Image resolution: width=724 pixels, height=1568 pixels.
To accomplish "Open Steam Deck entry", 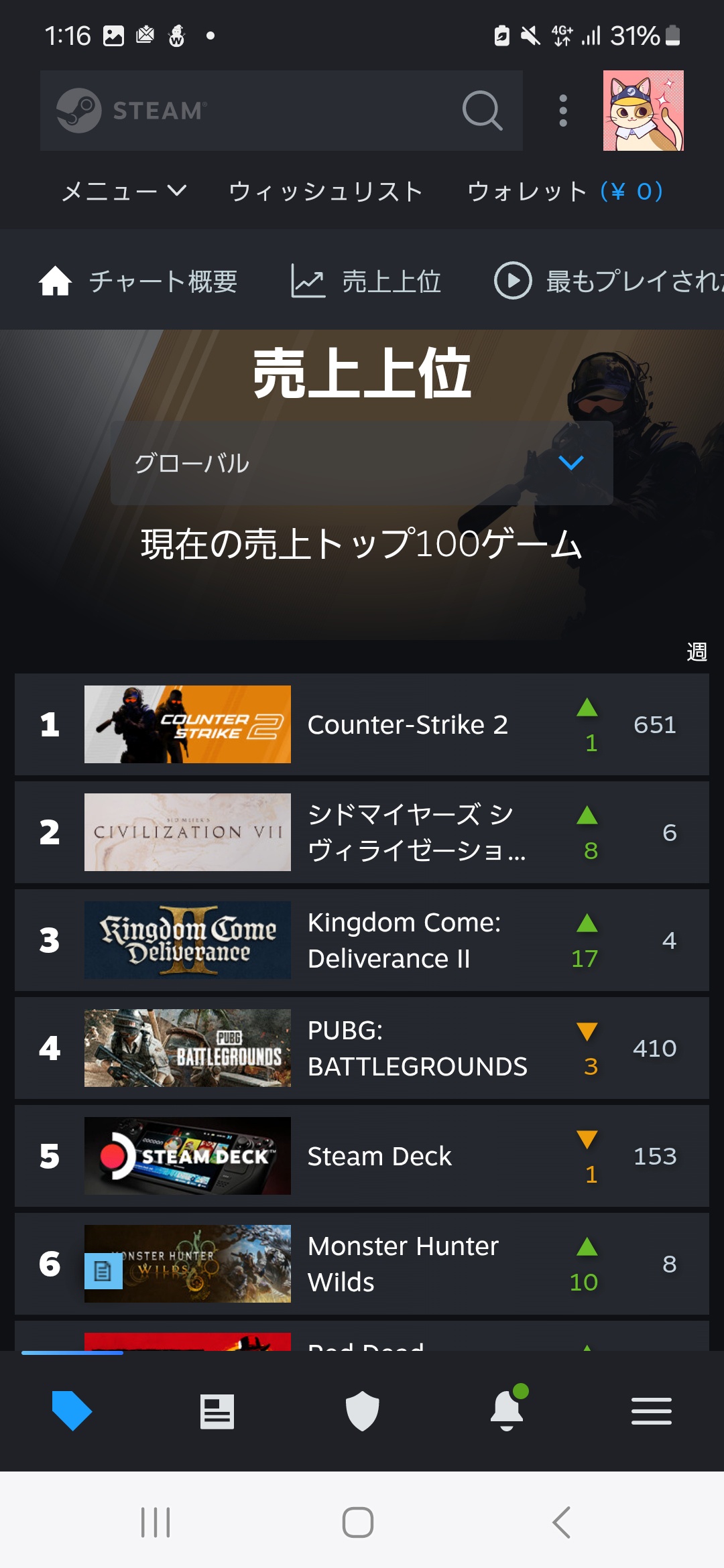I will [362, 1156].
